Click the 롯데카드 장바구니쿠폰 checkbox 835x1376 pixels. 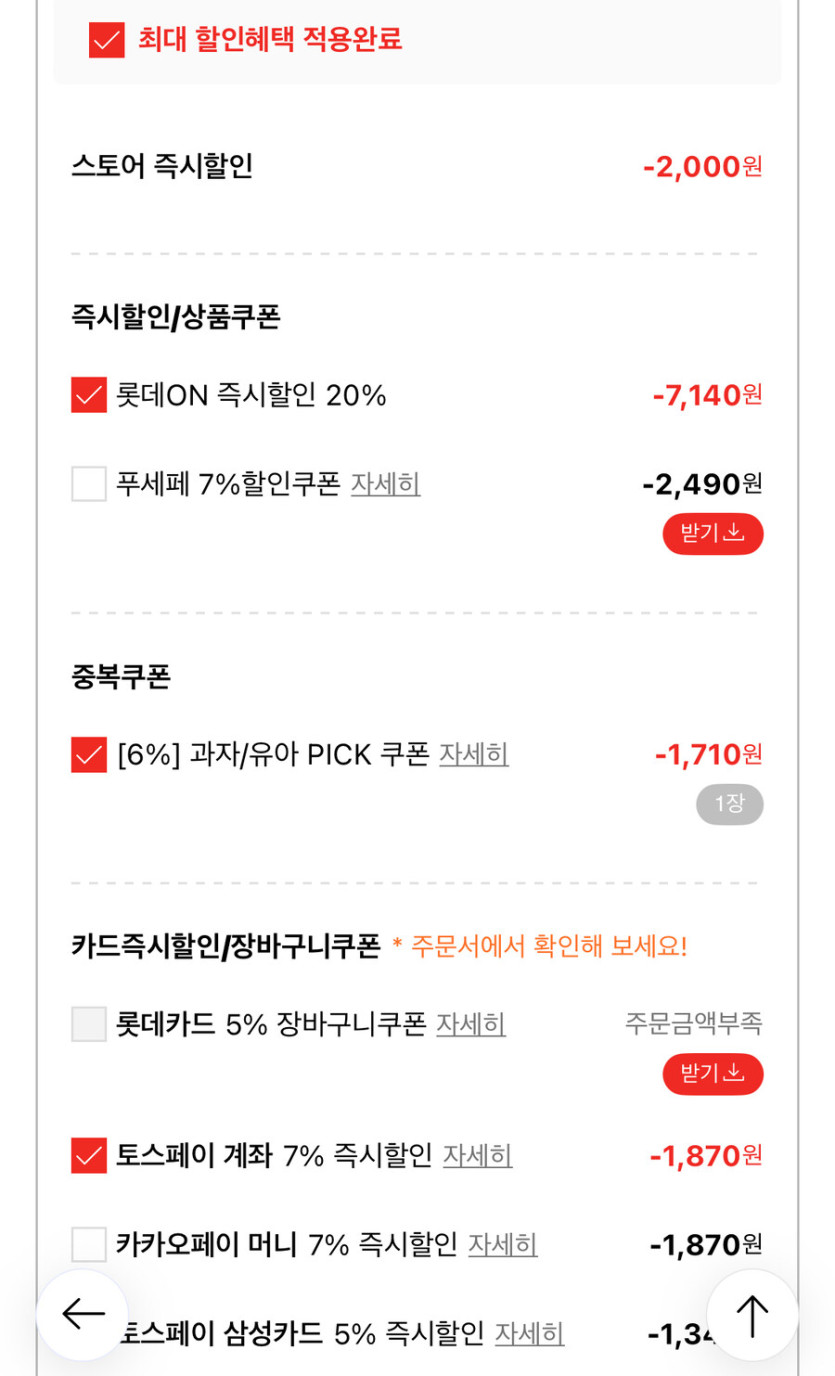(88, 1025)
